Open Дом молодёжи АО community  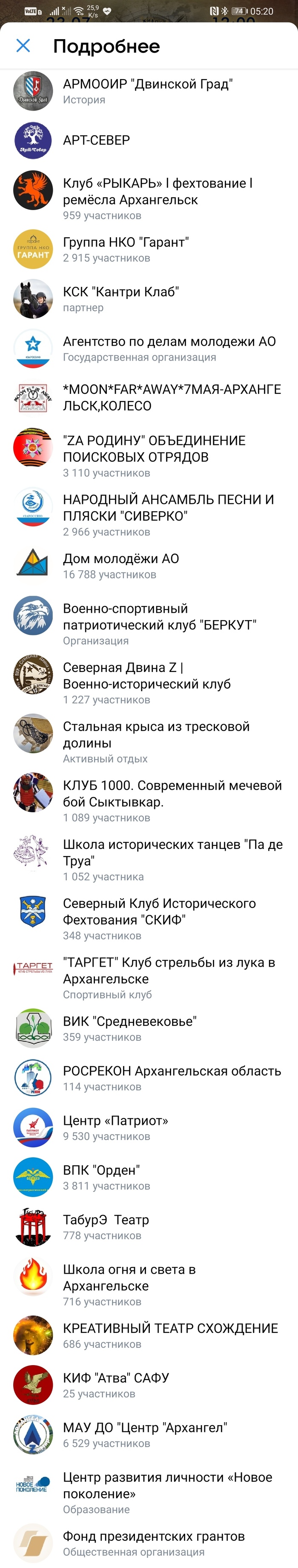tap(120, 566)
